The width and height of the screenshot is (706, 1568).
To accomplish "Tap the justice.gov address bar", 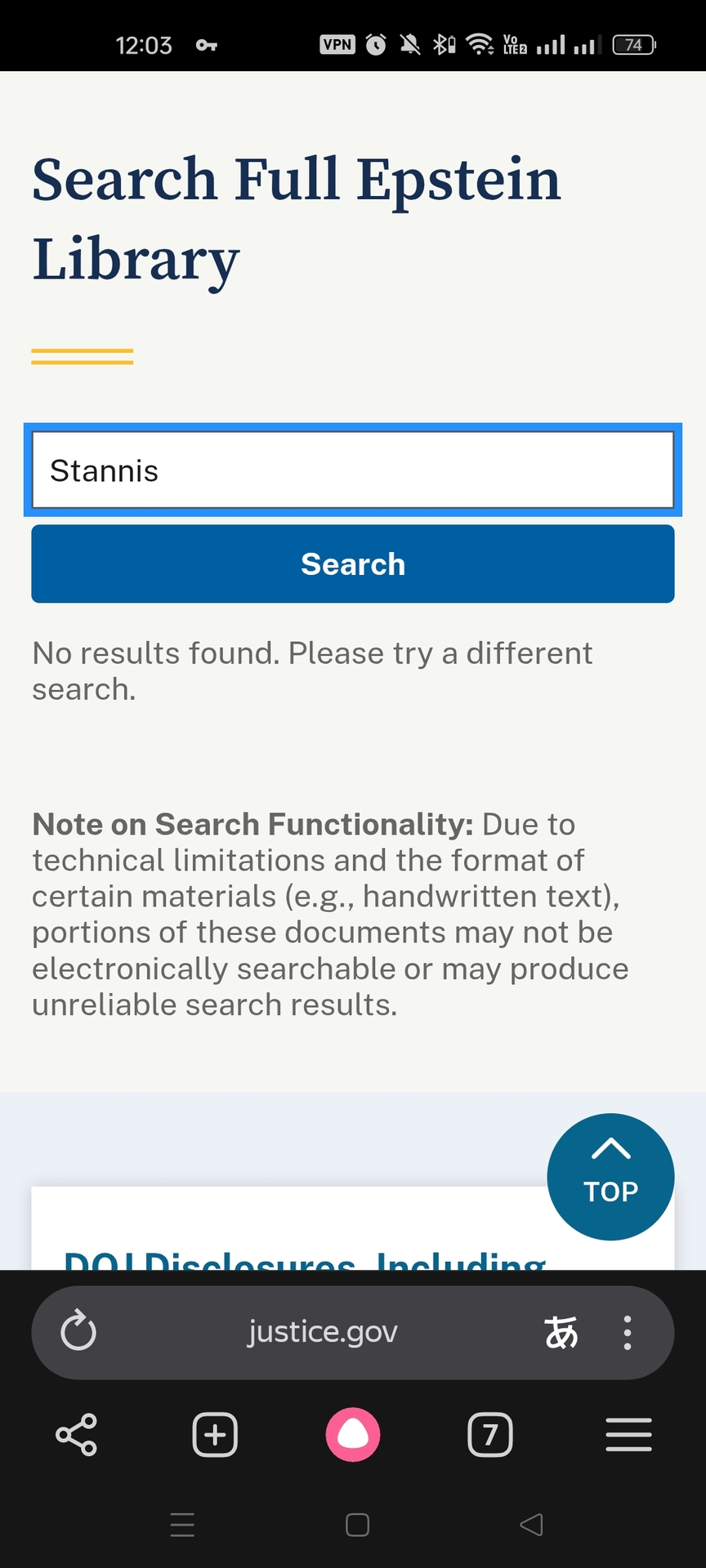I will point(323,1332).
